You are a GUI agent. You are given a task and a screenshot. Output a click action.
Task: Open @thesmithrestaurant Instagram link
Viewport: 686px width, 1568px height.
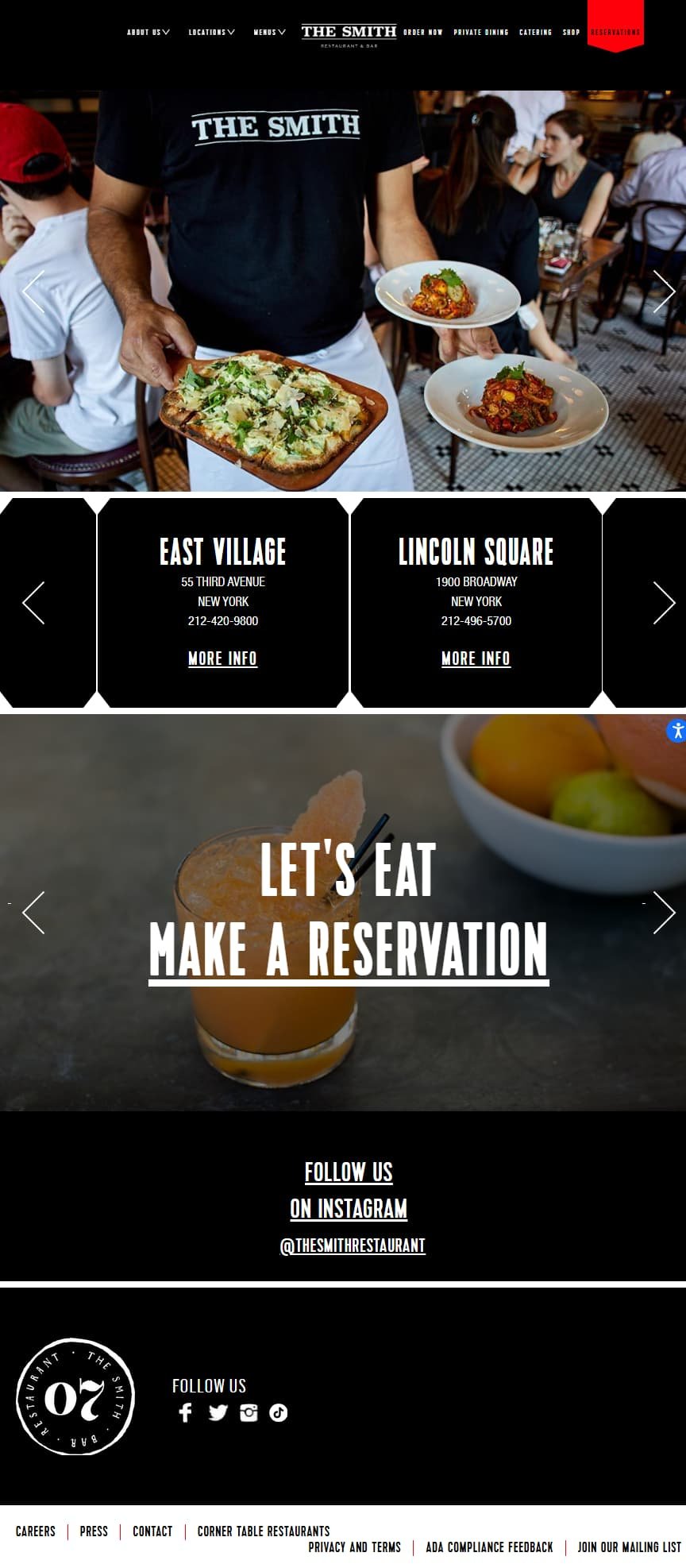[x=353, y=1246]
